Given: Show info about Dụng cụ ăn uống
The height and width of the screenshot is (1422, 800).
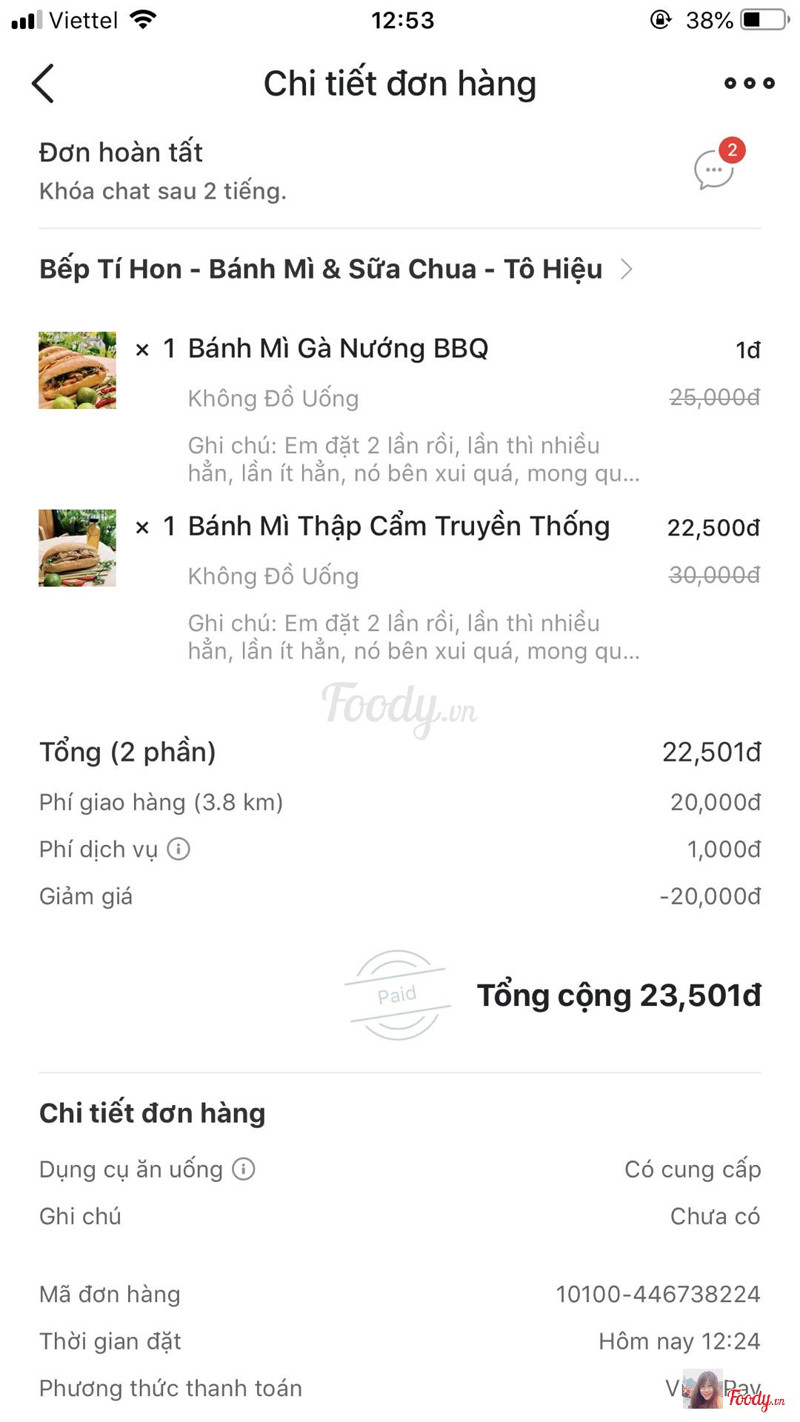Looking at the screenshot, I should tap(243, 1169).
